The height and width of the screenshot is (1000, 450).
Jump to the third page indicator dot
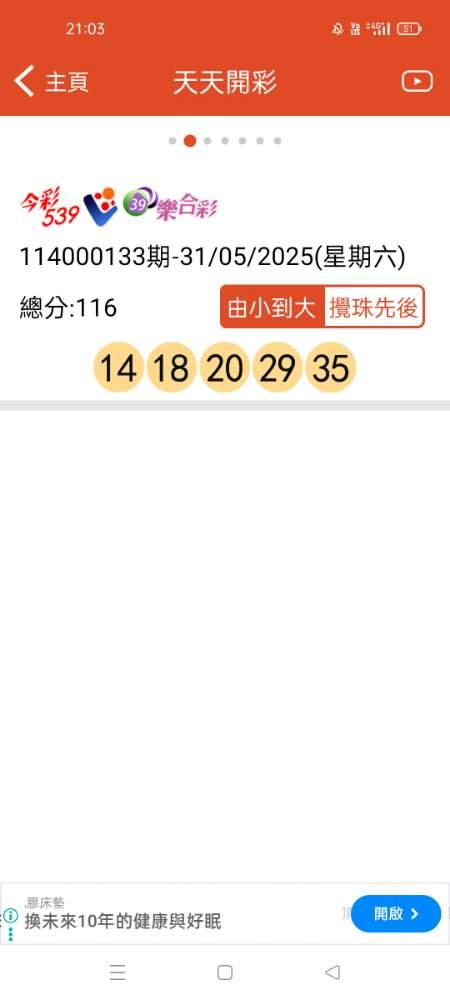click(207, 141)
